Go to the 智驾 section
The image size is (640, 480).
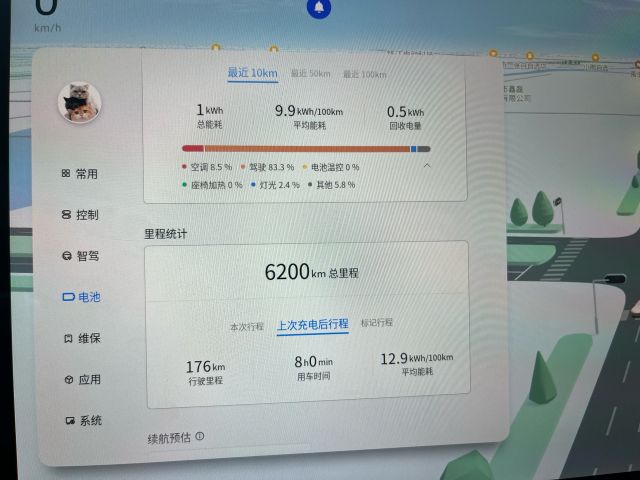(x=80, y=255)
